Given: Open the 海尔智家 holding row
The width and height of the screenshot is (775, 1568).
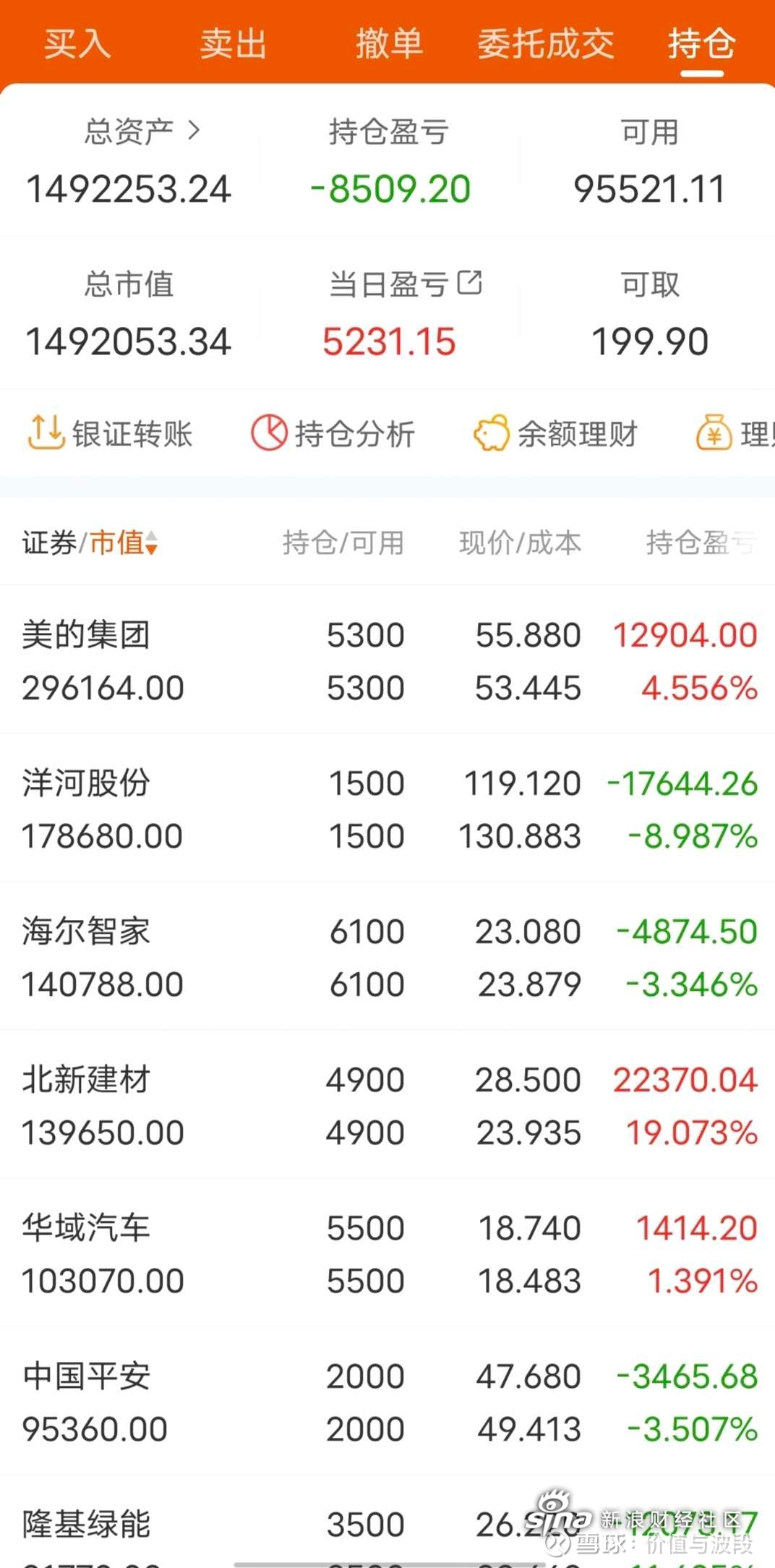Looking at the screenshot, I should coord(387,957).
